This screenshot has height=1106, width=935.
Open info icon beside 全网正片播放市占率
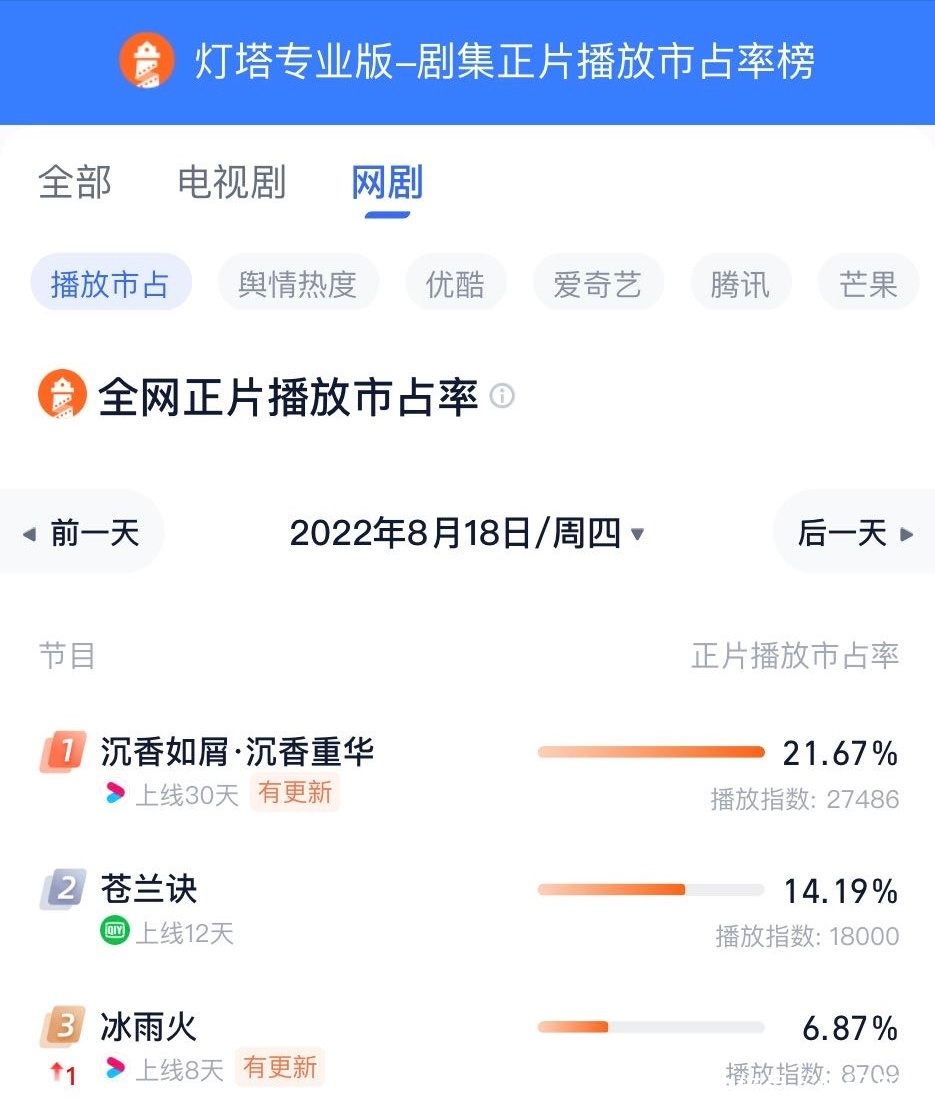tap(503, 397)
